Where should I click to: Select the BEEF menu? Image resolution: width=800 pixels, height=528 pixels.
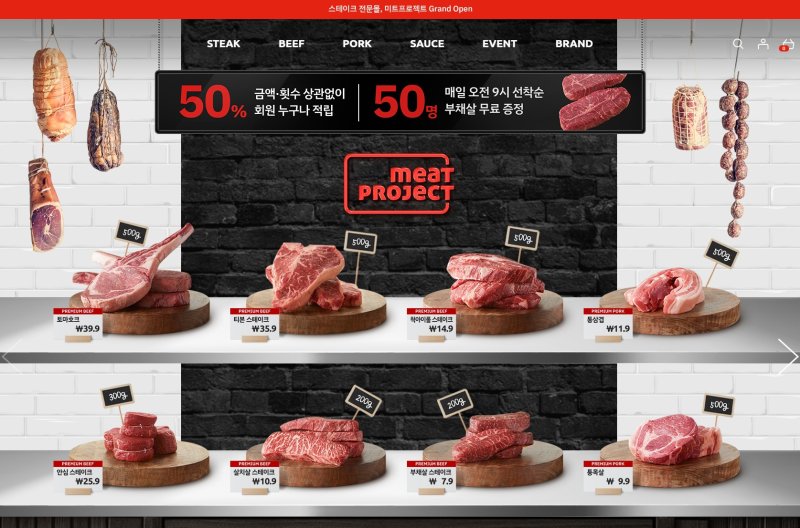click(291, 44)
